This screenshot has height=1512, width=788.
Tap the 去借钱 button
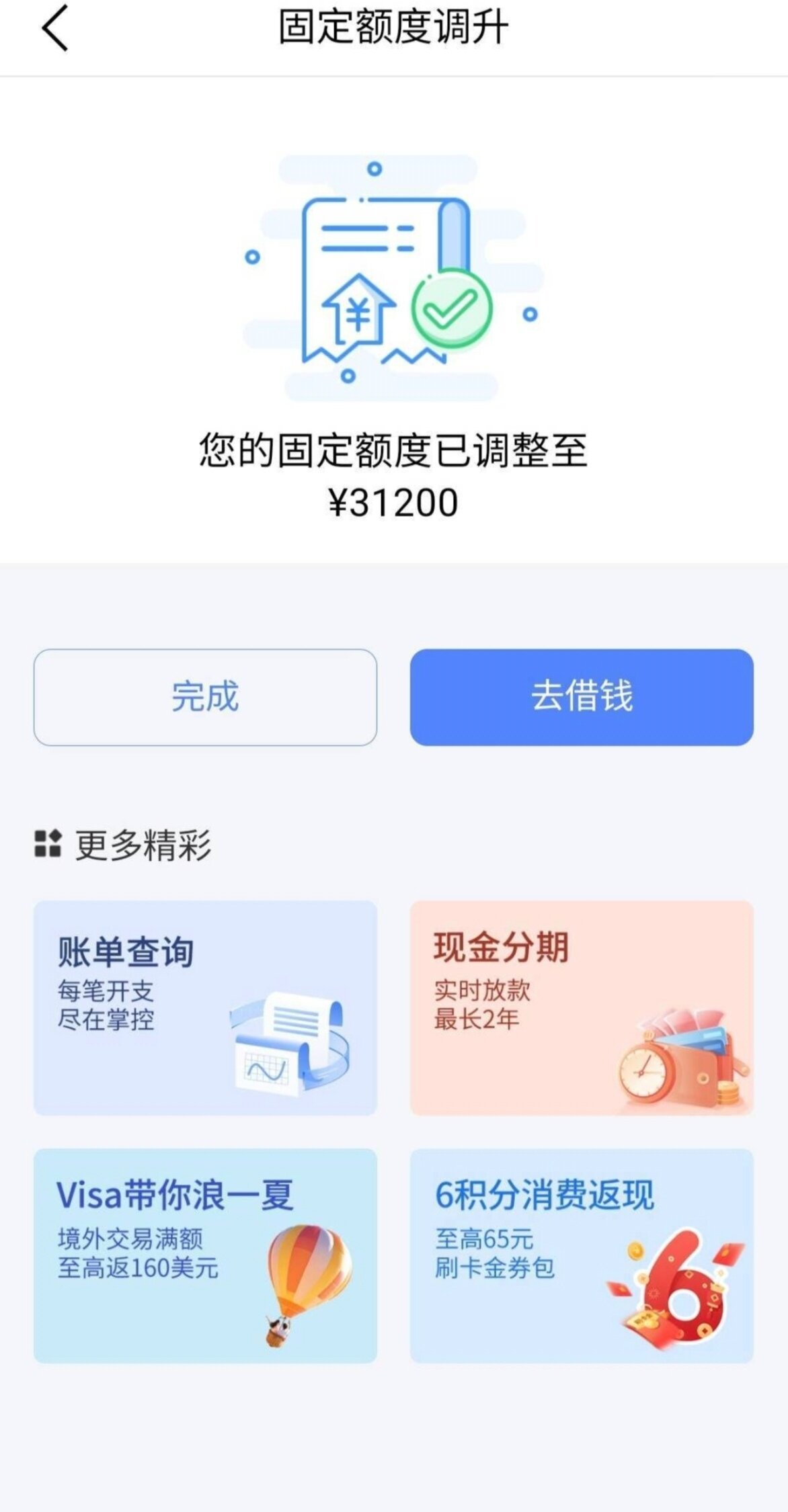[x=582, y=697]
